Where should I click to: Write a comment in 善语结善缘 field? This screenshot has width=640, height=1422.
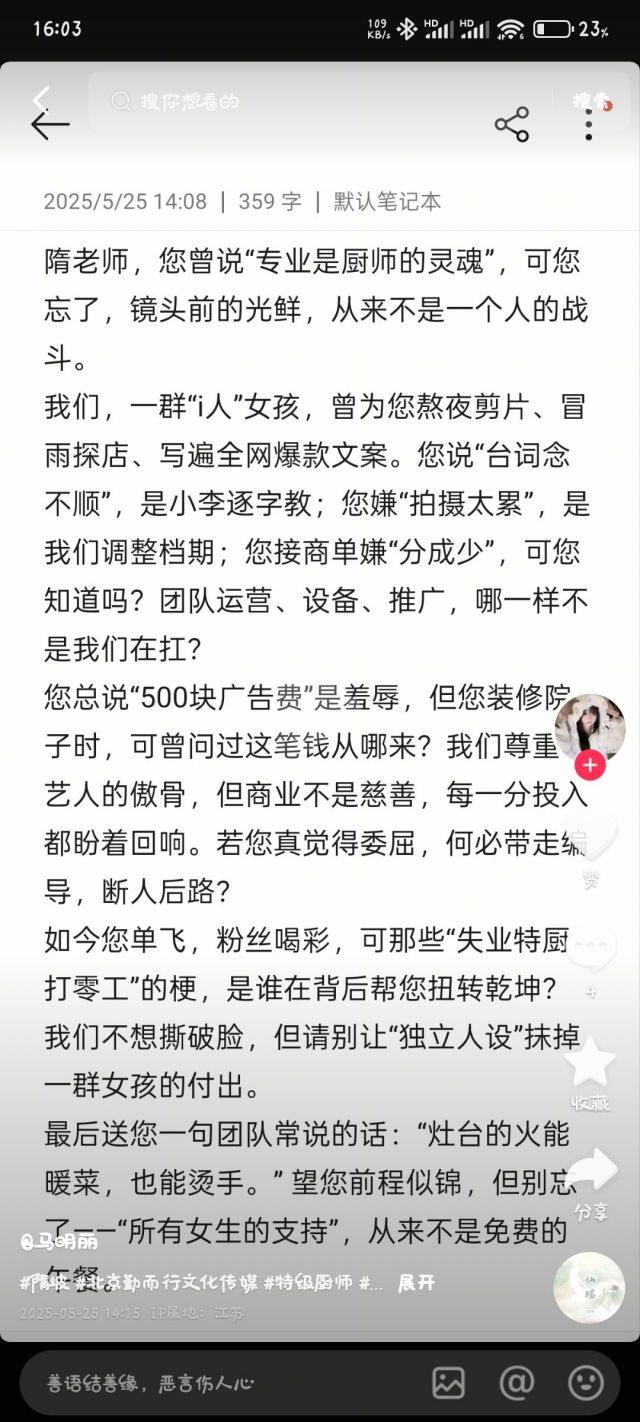click(200, 1383)
